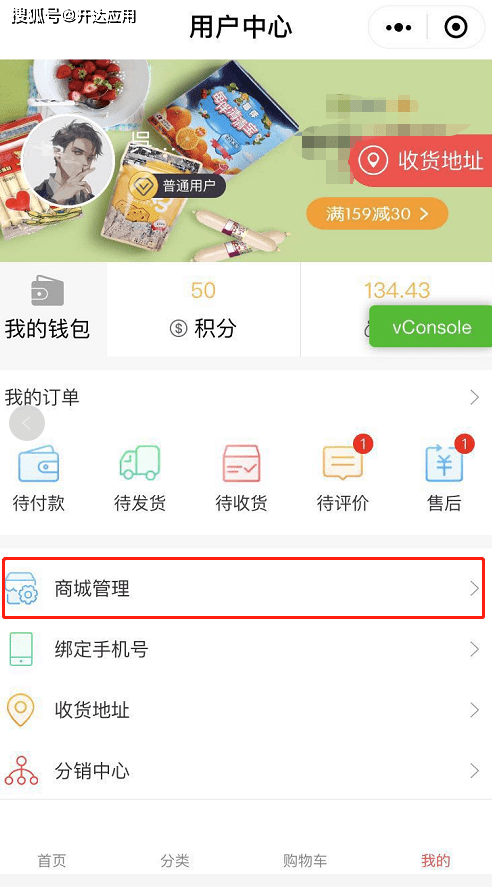Switch to the 购物车 tab
The height and width of the screenshot is (887, 492).
[x=305, y=861]
